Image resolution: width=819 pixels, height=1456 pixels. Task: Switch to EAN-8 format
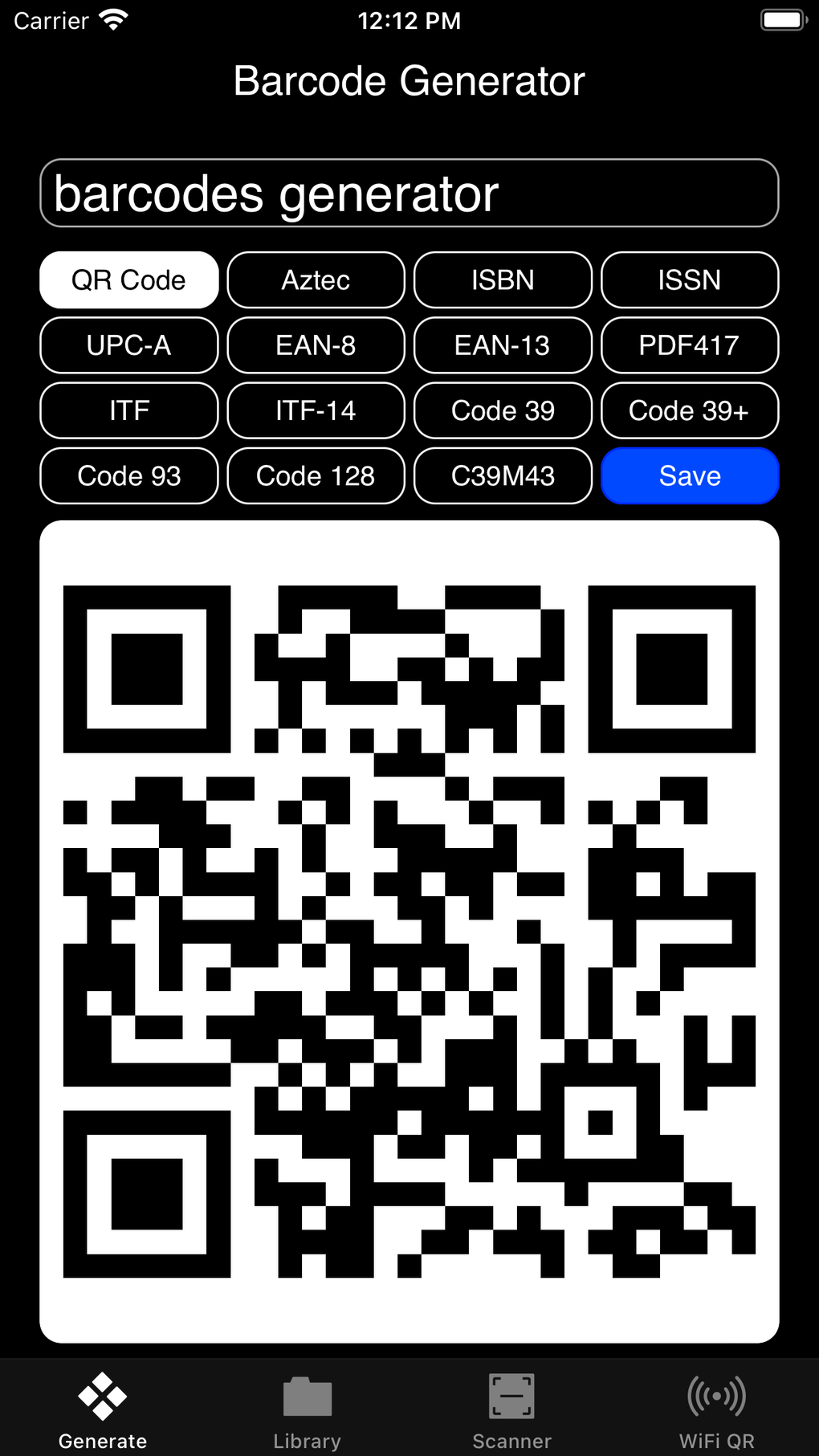[x=316, y=345]
